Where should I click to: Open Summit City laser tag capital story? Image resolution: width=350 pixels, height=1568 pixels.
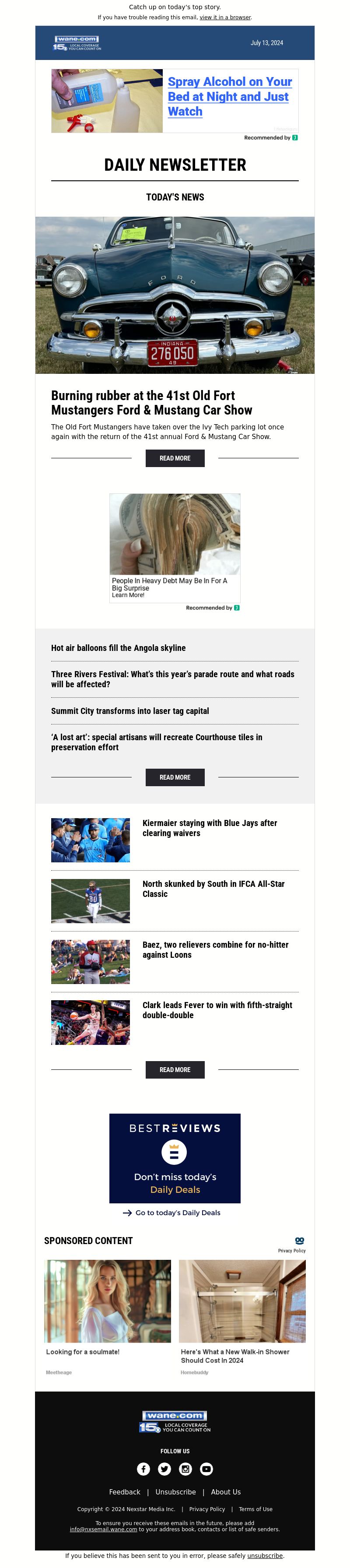(129, 711)
